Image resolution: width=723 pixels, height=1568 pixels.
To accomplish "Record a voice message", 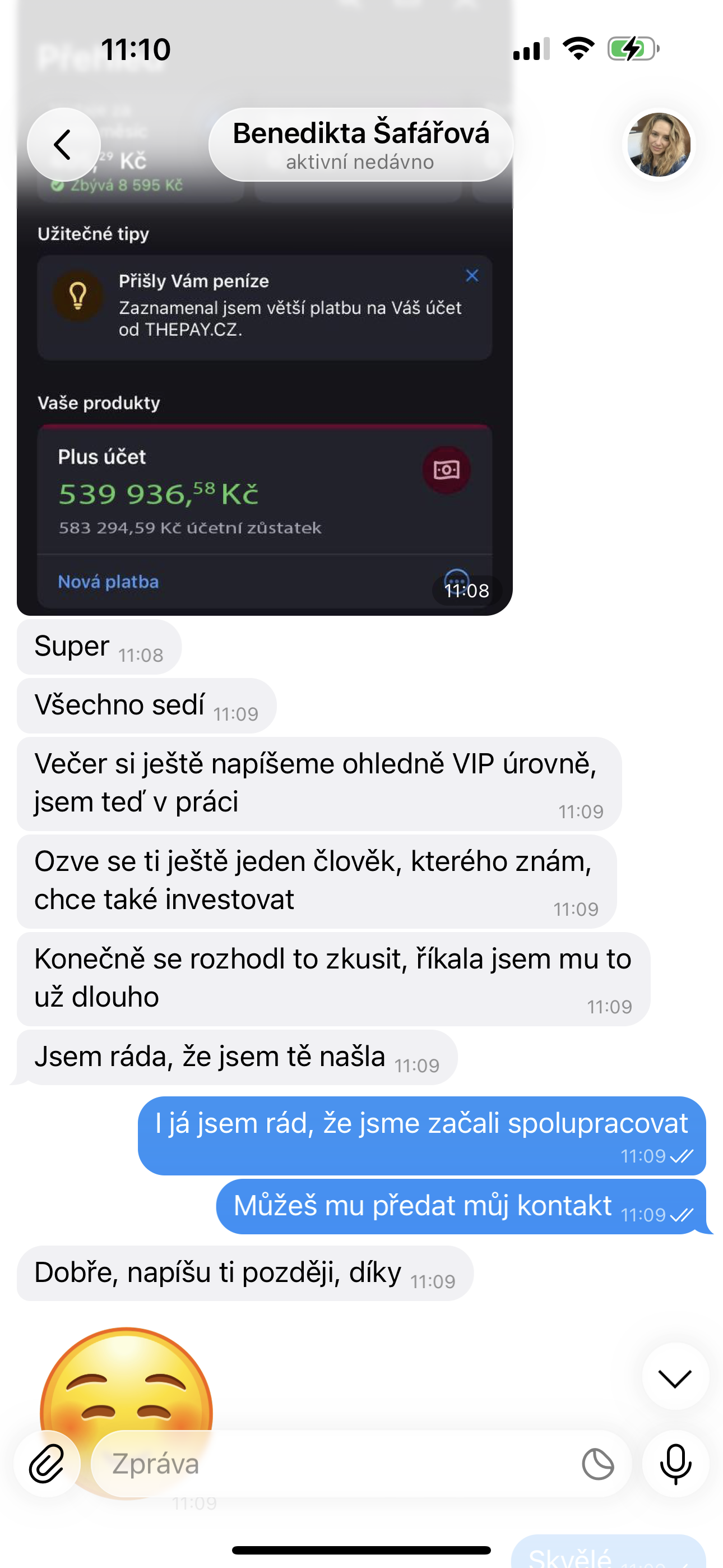I will coord(675,1463).
